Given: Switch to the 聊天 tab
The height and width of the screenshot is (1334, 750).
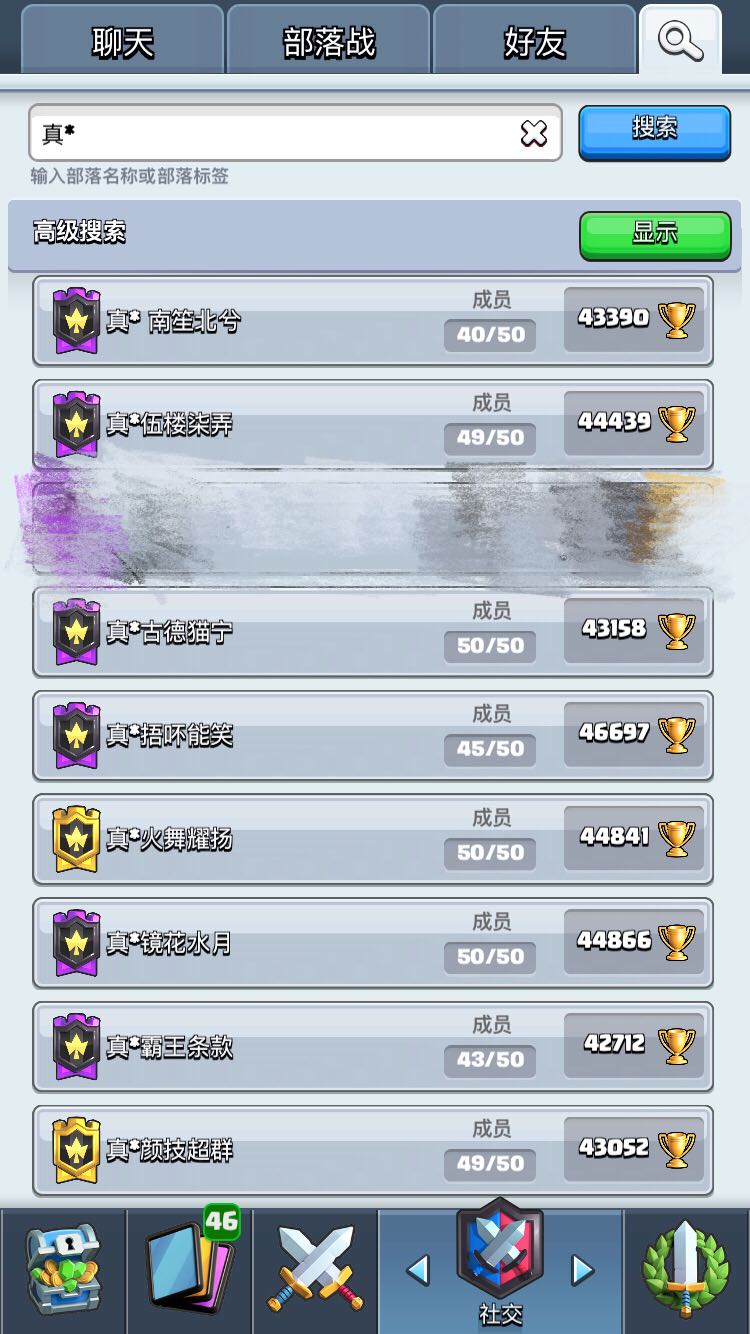Looking at the screenshot, I should pos(122,41).
